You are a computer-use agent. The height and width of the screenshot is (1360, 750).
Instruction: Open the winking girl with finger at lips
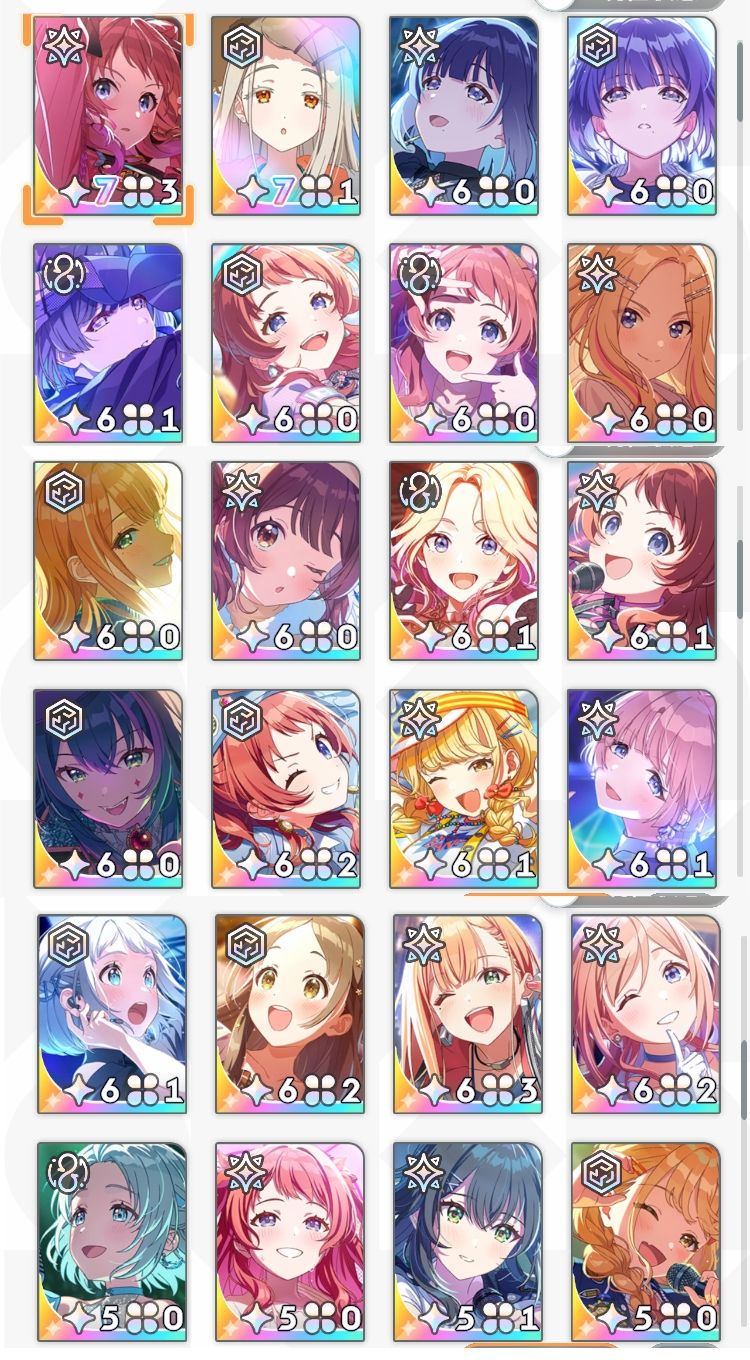(645, 1013)
